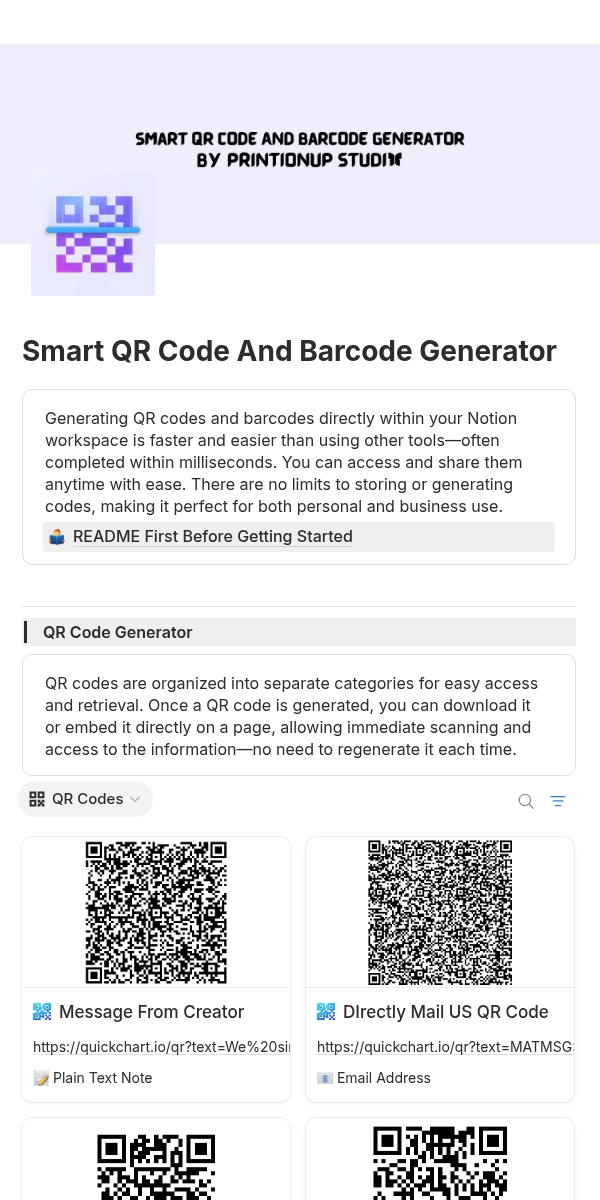The width and height of the screenshot is (600, 1200).
Task: Open README First Before Getting Started page
Action: tap(212, 537)
